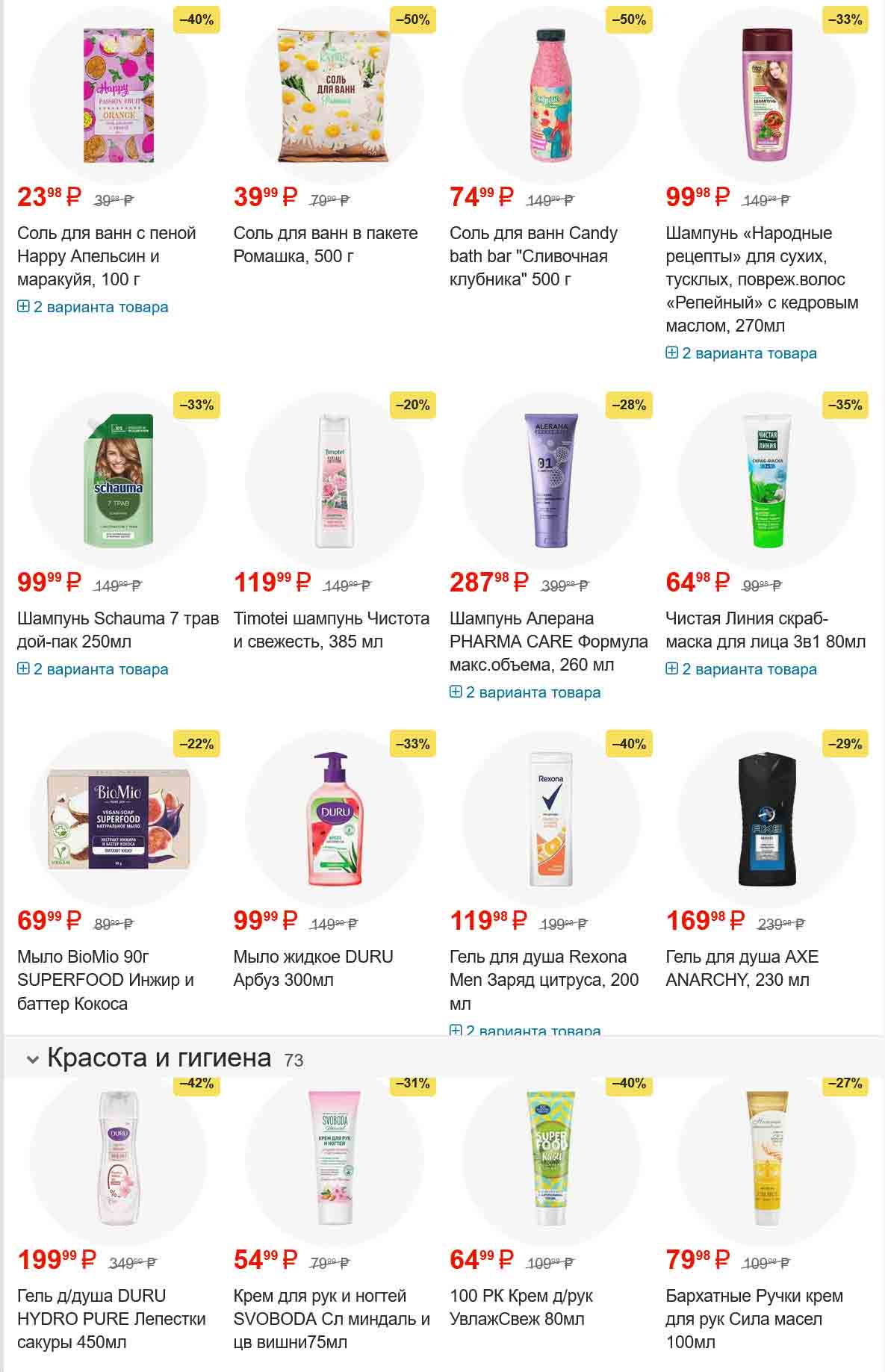885x1372 pixels.
Task: View DURU Арбуз liquid soap 300мл
Action: pyautogui.click(x=313, y=968)
